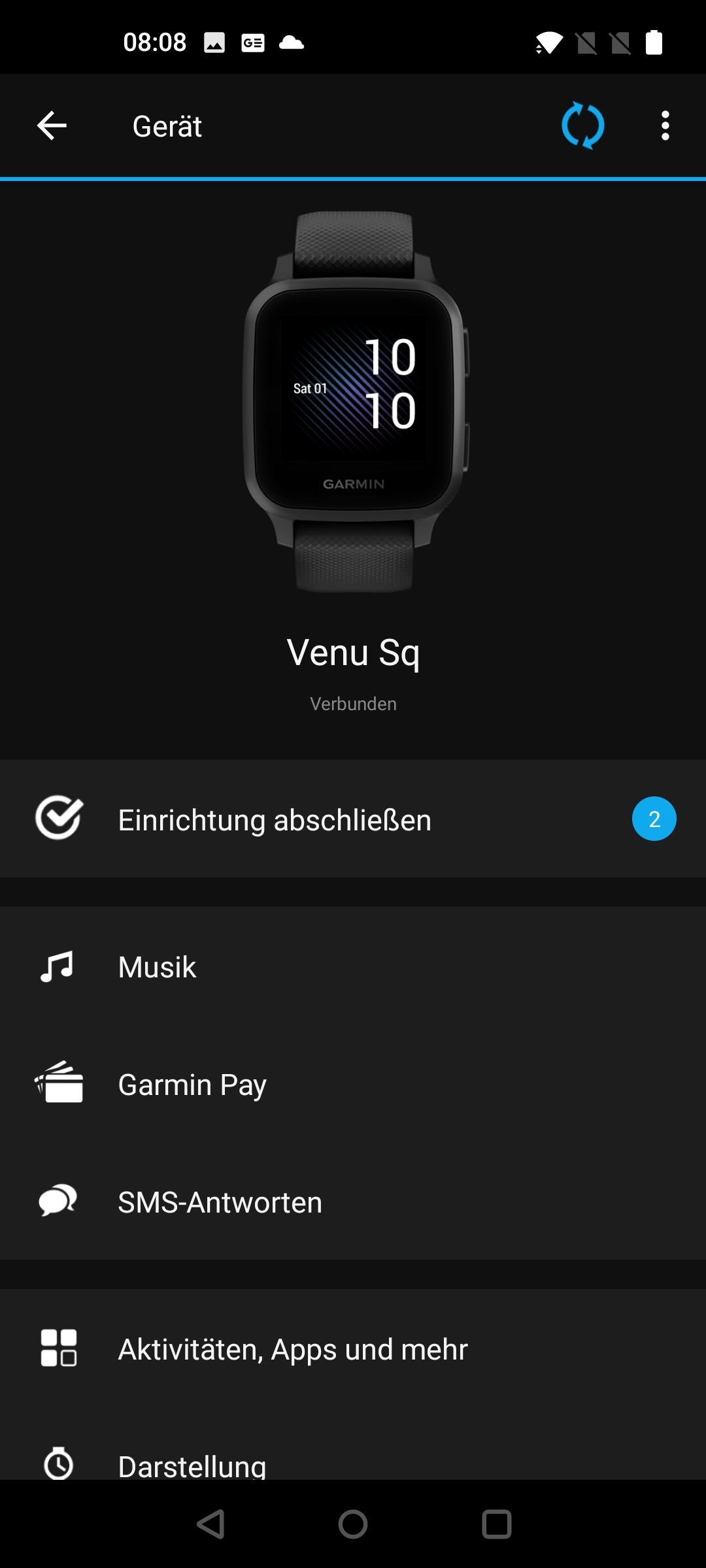Open Einrichtung abschließen
This screenshot has width=706, height=1568.
click(353, 819)
